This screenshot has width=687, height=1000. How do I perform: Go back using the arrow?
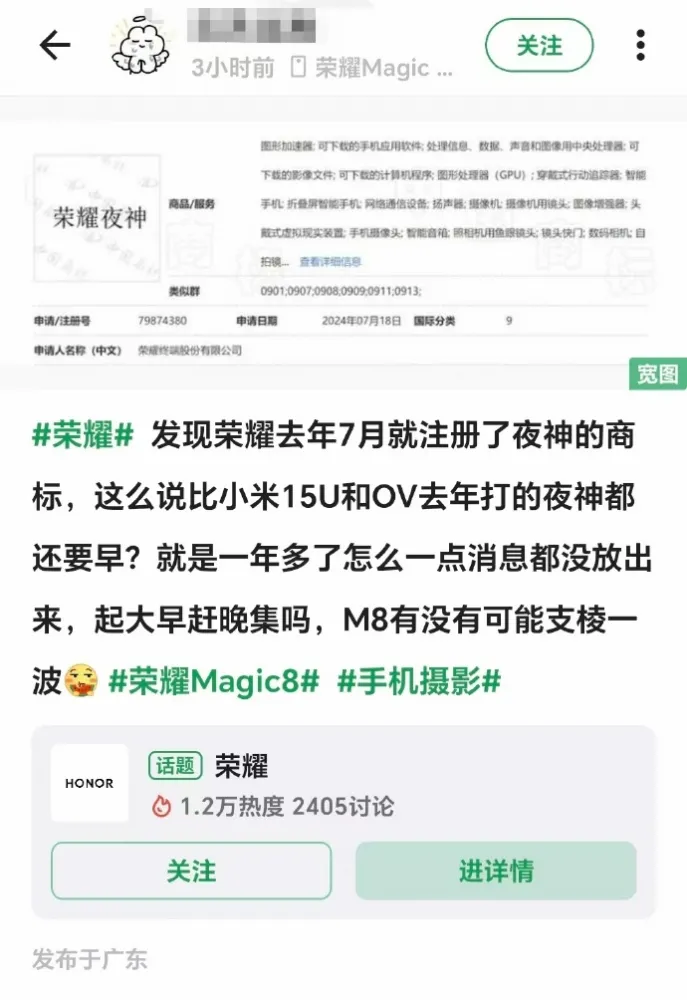coord(55,45)
